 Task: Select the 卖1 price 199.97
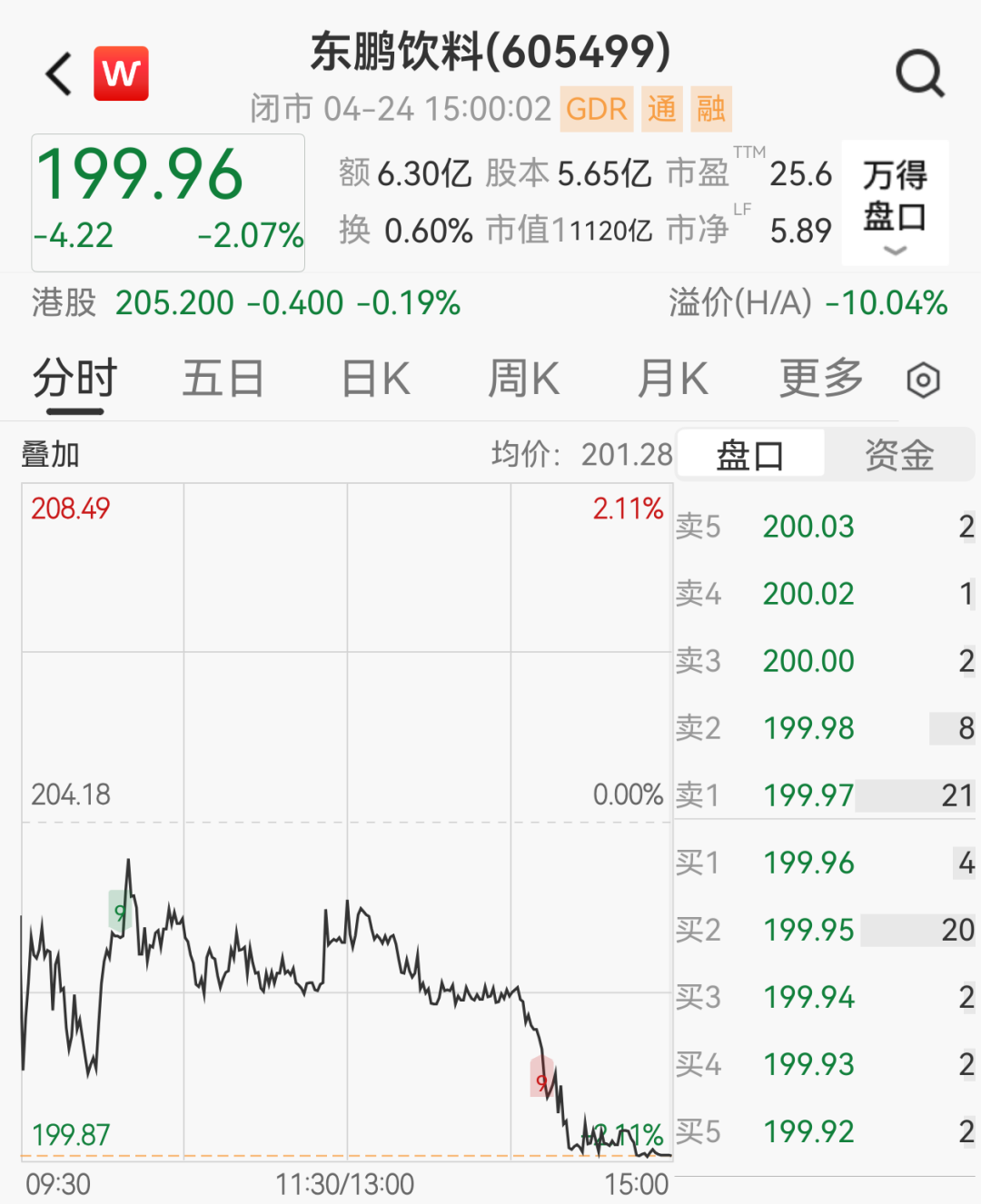tap(808, 795)
